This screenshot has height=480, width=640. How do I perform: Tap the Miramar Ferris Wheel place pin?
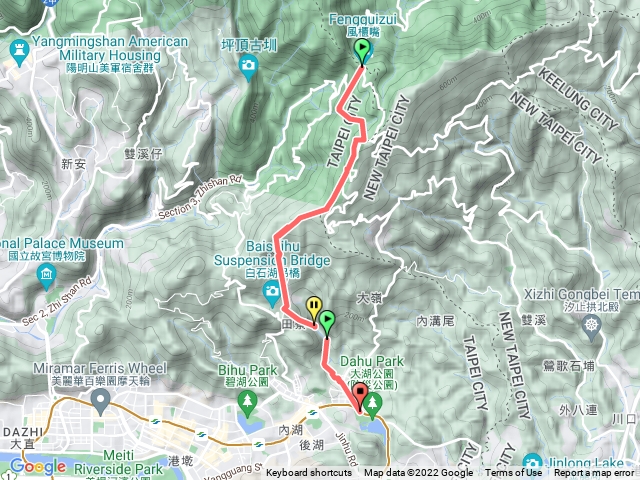[100, 401]
